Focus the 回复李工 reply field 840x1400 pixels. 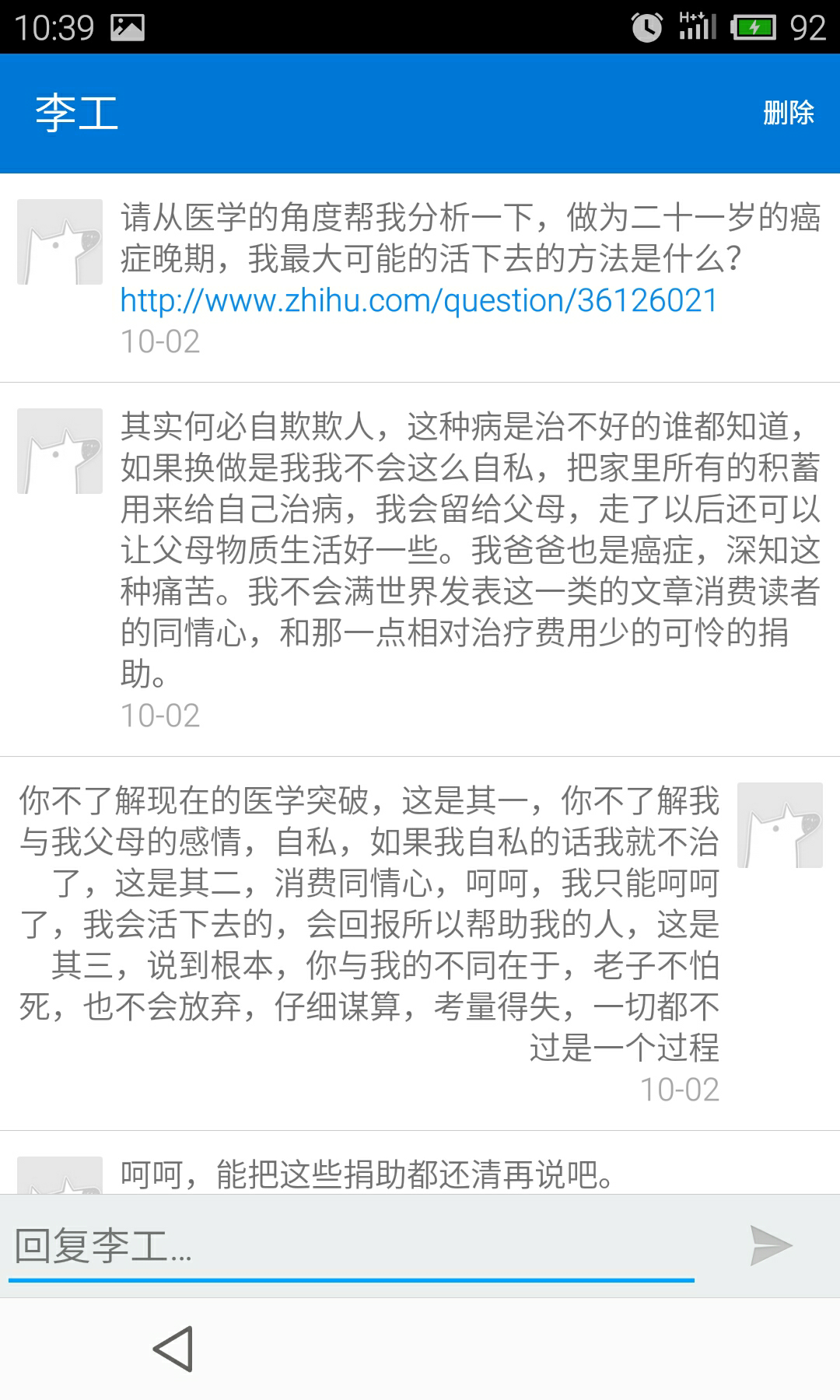pyautogui.click(x=352, y=1247)
